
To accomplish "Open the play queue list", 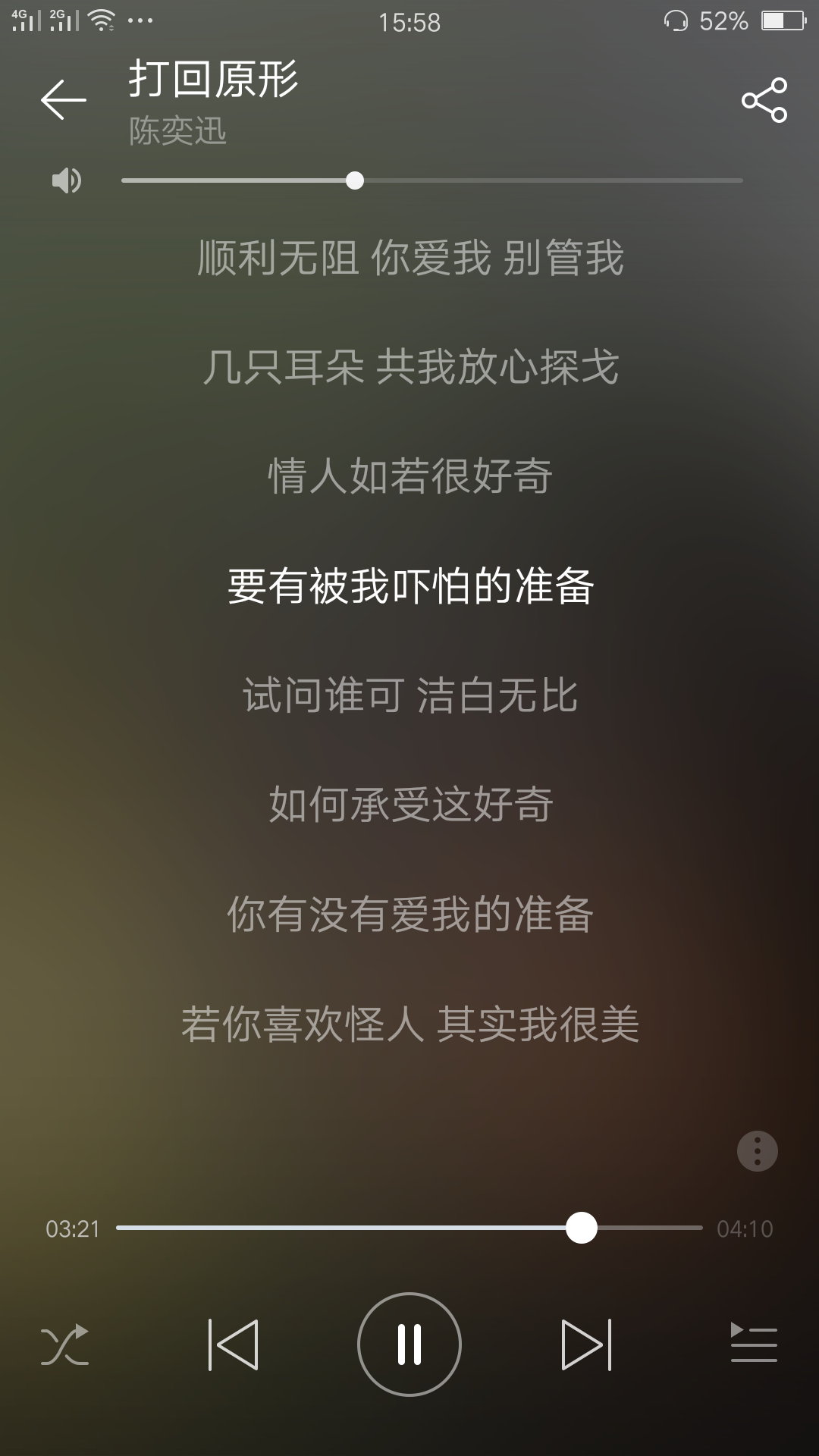I will click(753, 1343).
